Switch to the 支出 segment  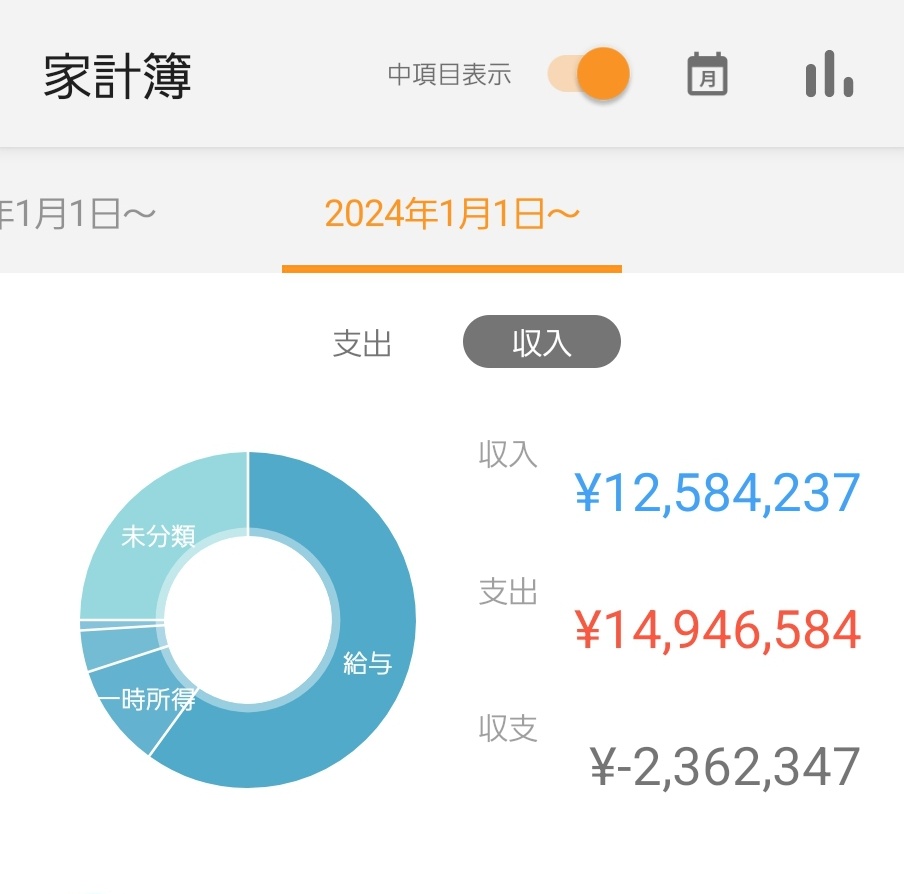362,344
